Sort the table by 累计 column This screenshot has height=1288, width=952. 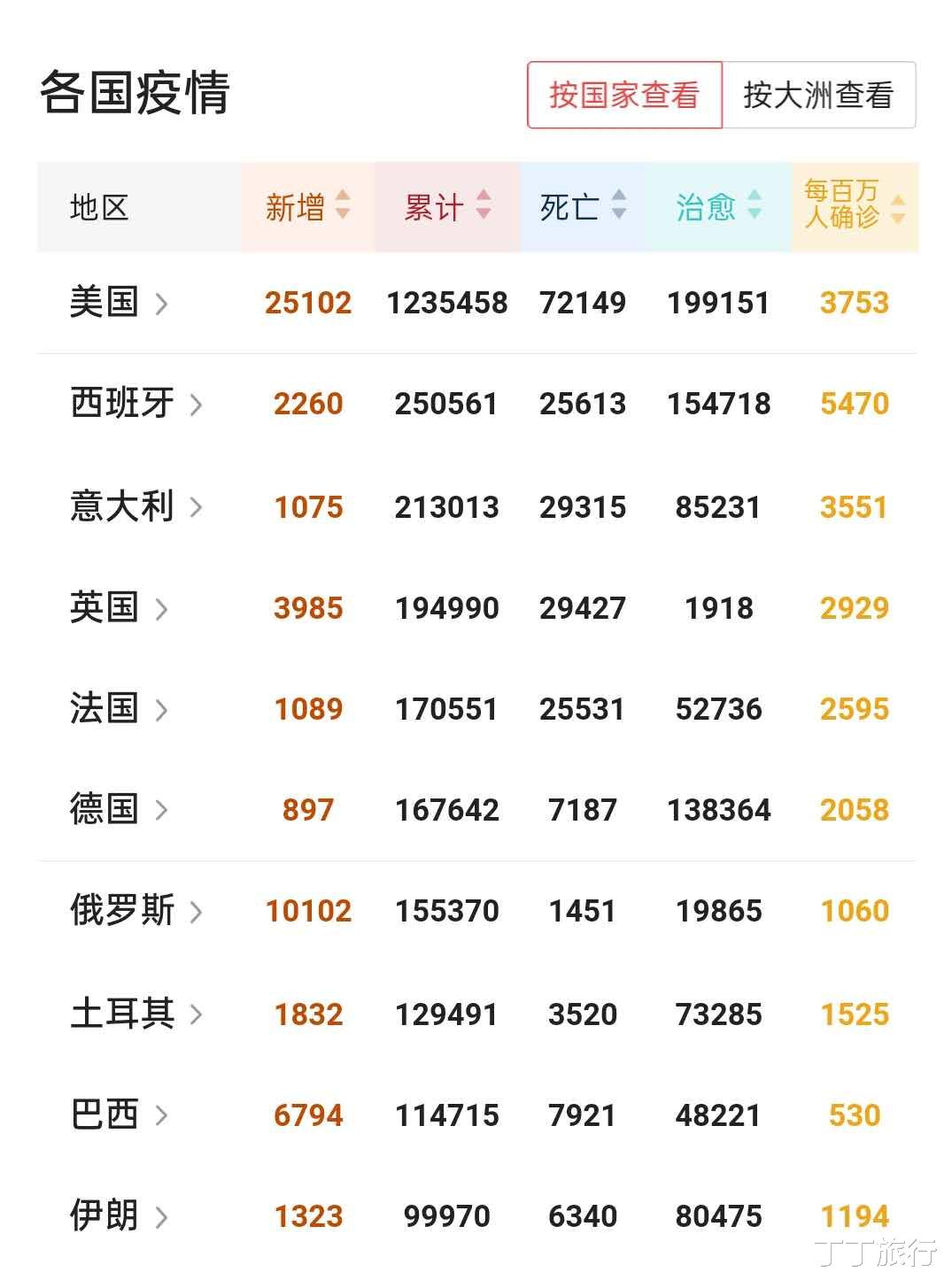pos(447,206)
